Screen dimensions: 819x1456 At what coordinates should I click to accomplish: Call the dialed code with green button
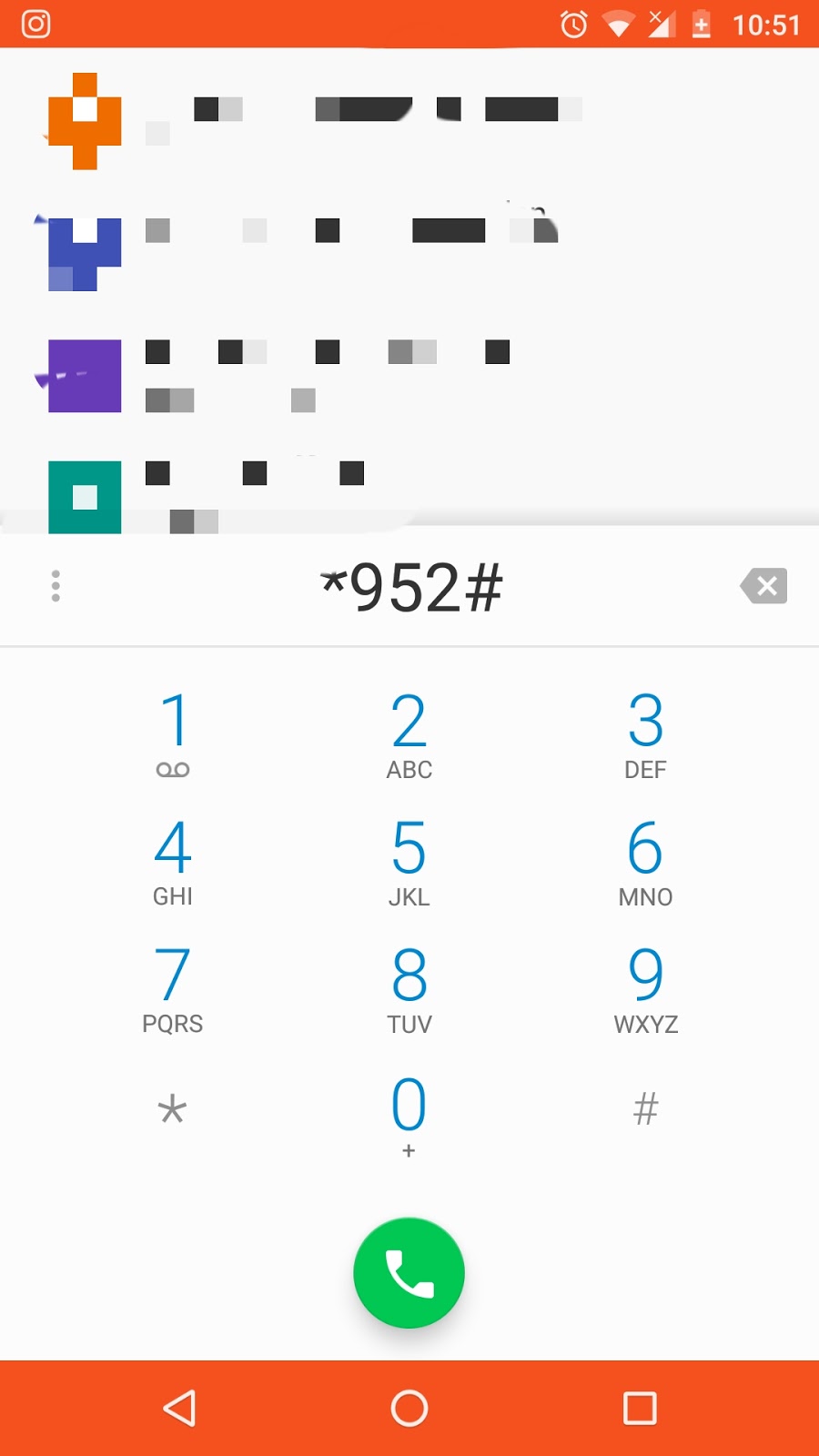[409, 1273]
